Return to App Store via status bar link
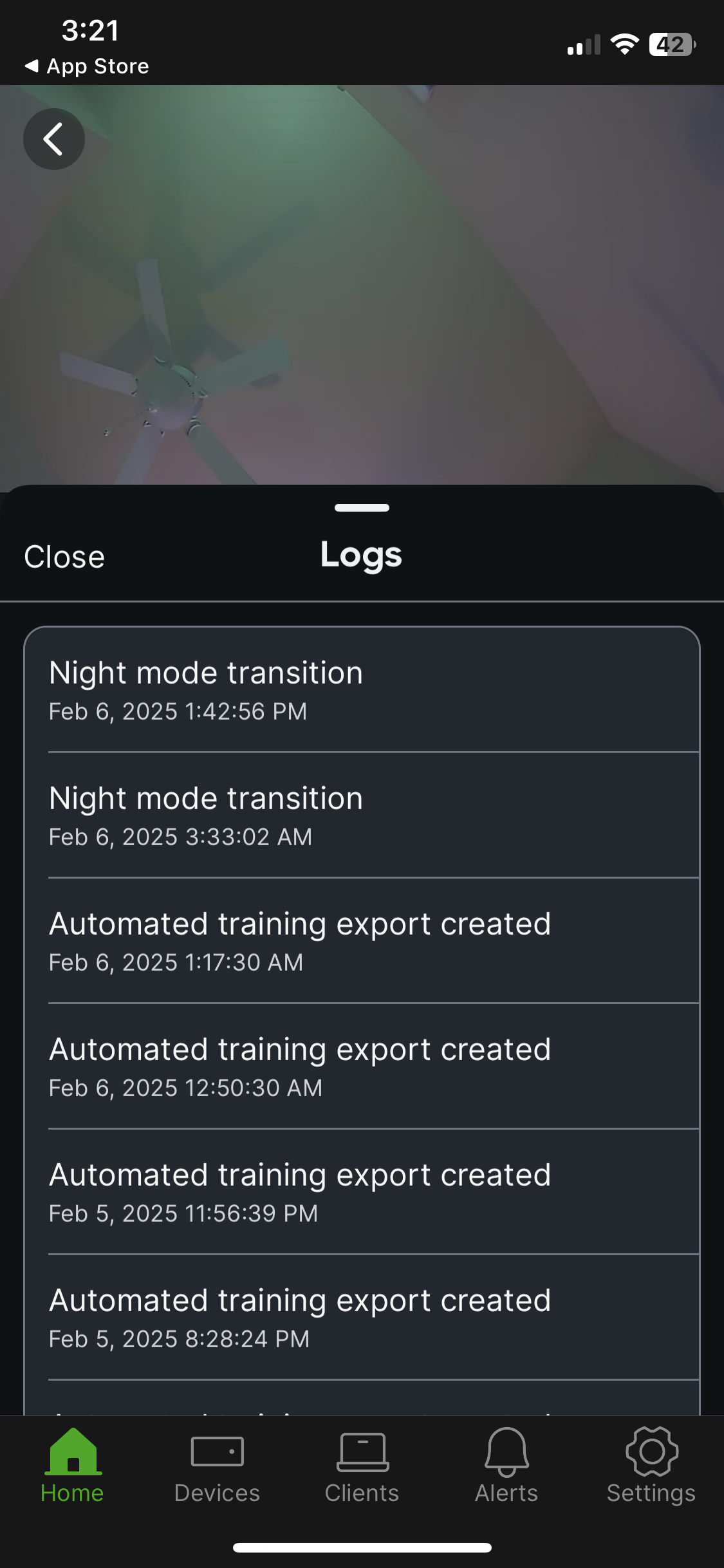Screen dimensions: 724x1568 (x=87, y=66)
